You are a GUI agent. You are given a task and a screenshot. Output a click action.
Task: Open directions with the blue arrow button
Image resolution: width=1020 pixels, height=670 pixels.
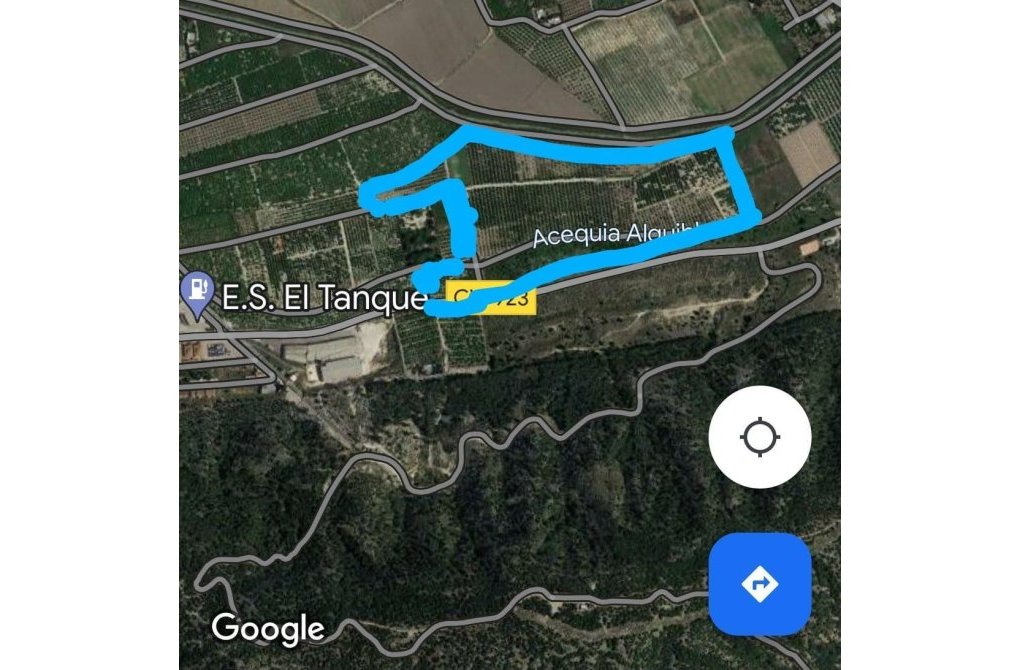(759, 583)
